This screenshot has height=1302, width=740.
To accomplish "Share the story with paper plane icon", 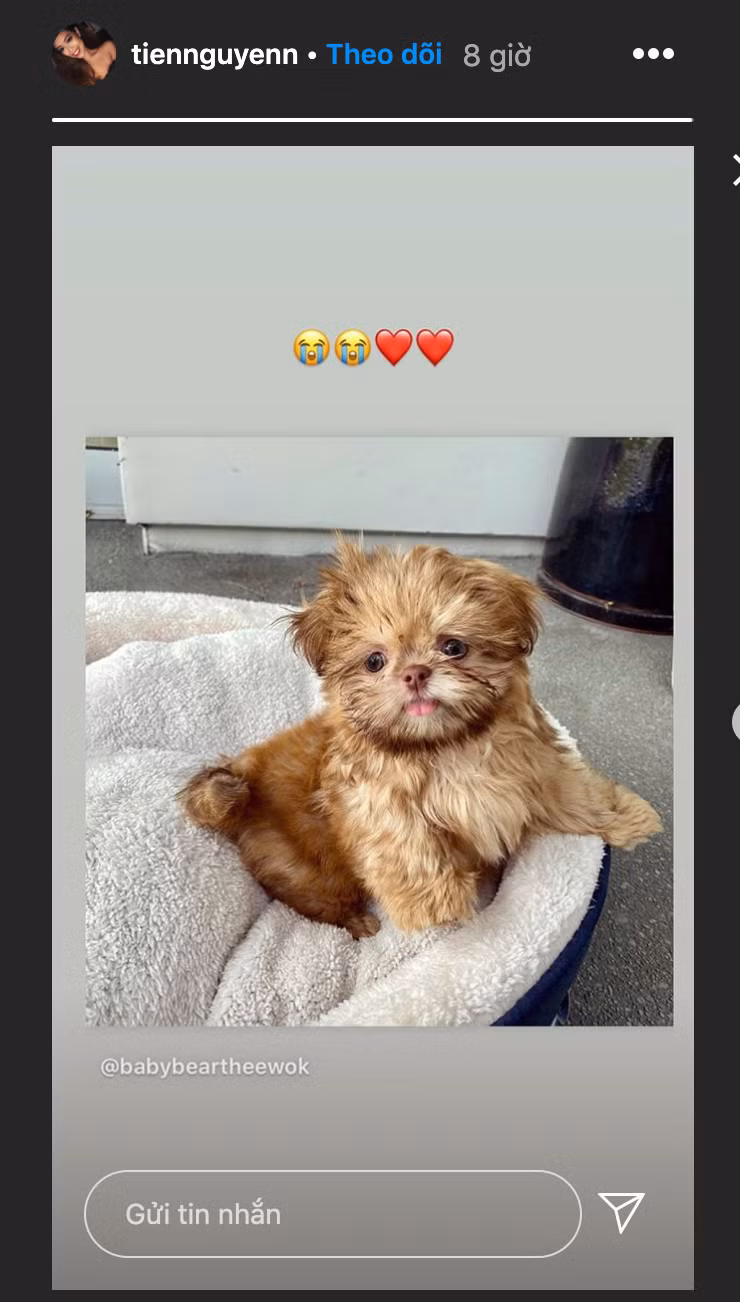I will (x=621, y=1213).
